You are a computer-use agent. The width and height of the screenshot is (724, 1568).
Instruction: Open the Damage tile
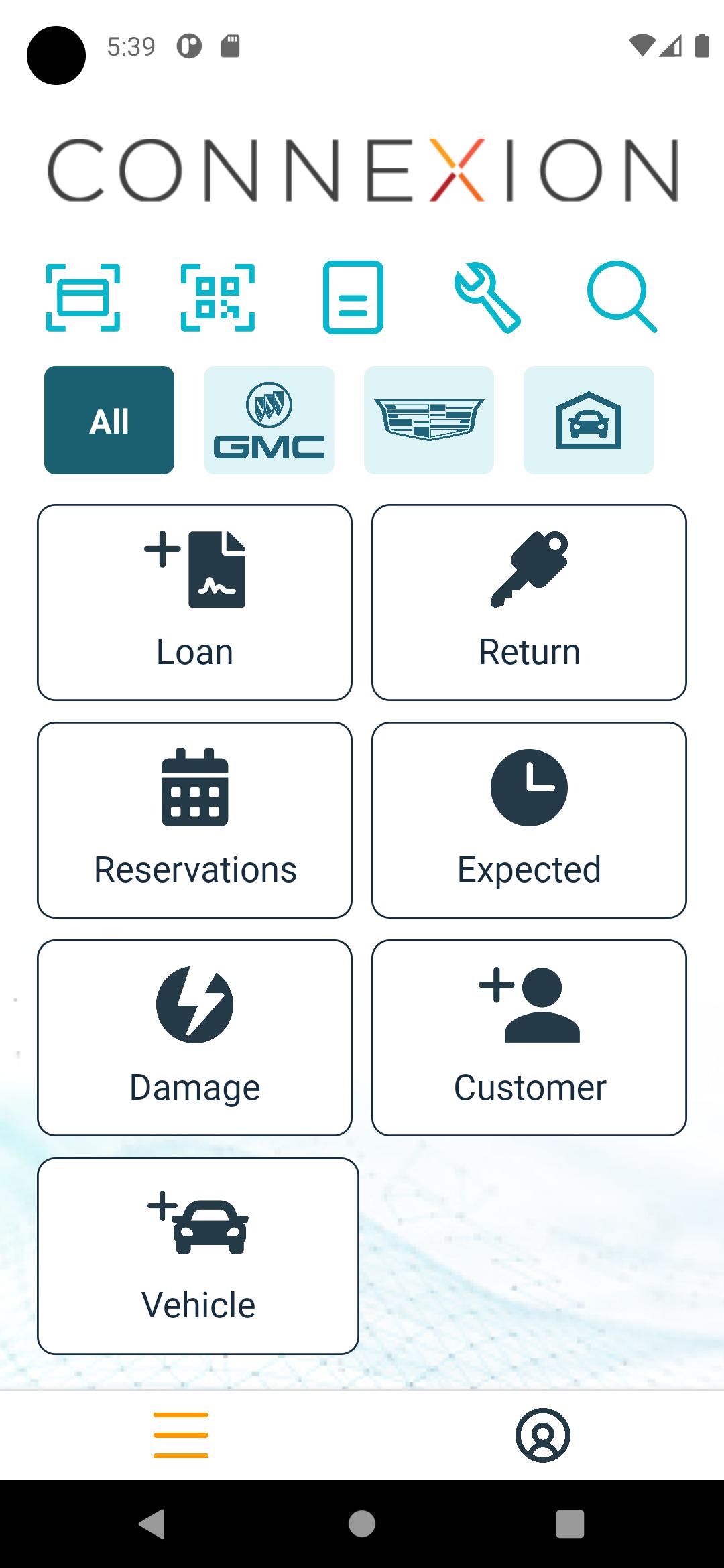point(194,1038)
